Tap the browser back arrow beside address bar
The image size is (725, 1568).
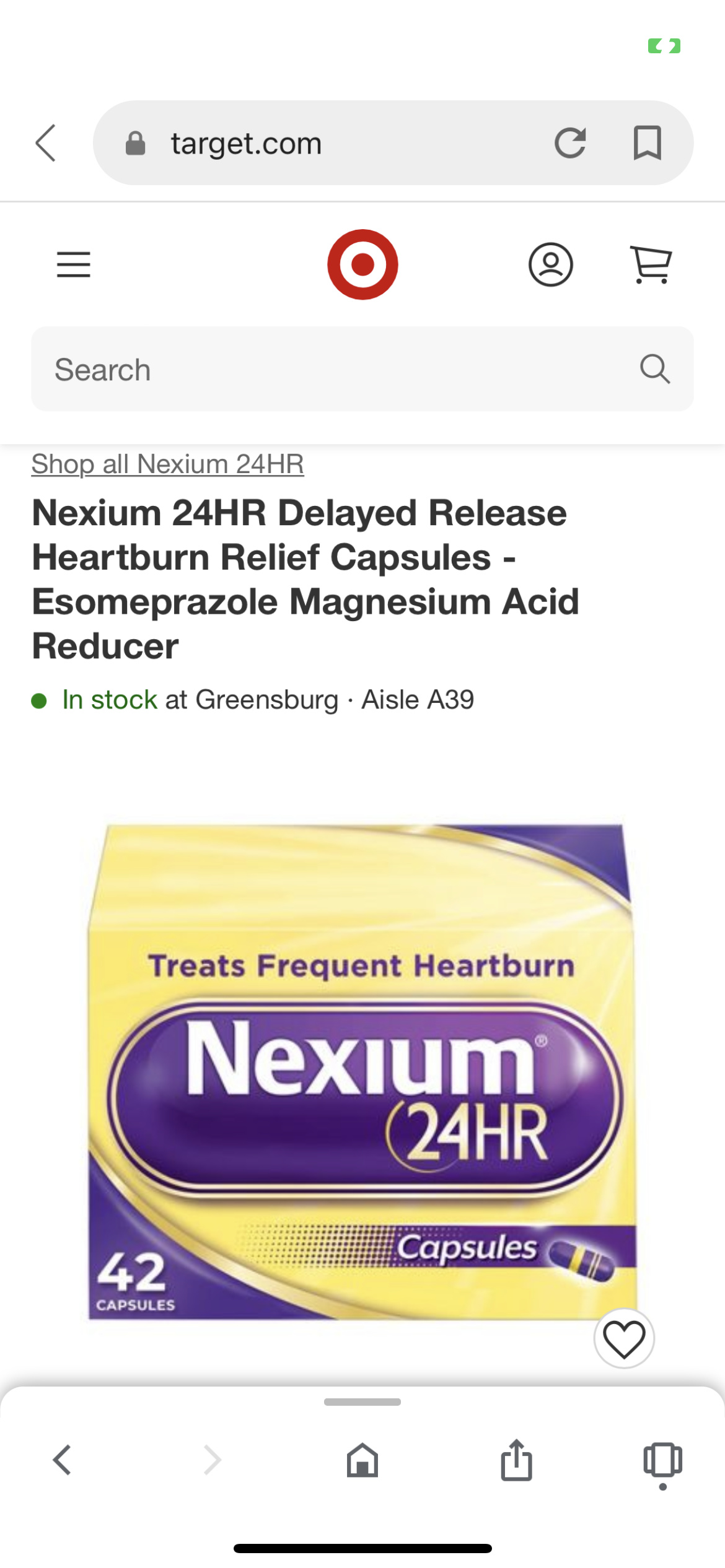pyautogui.click(x=46, y=143)
